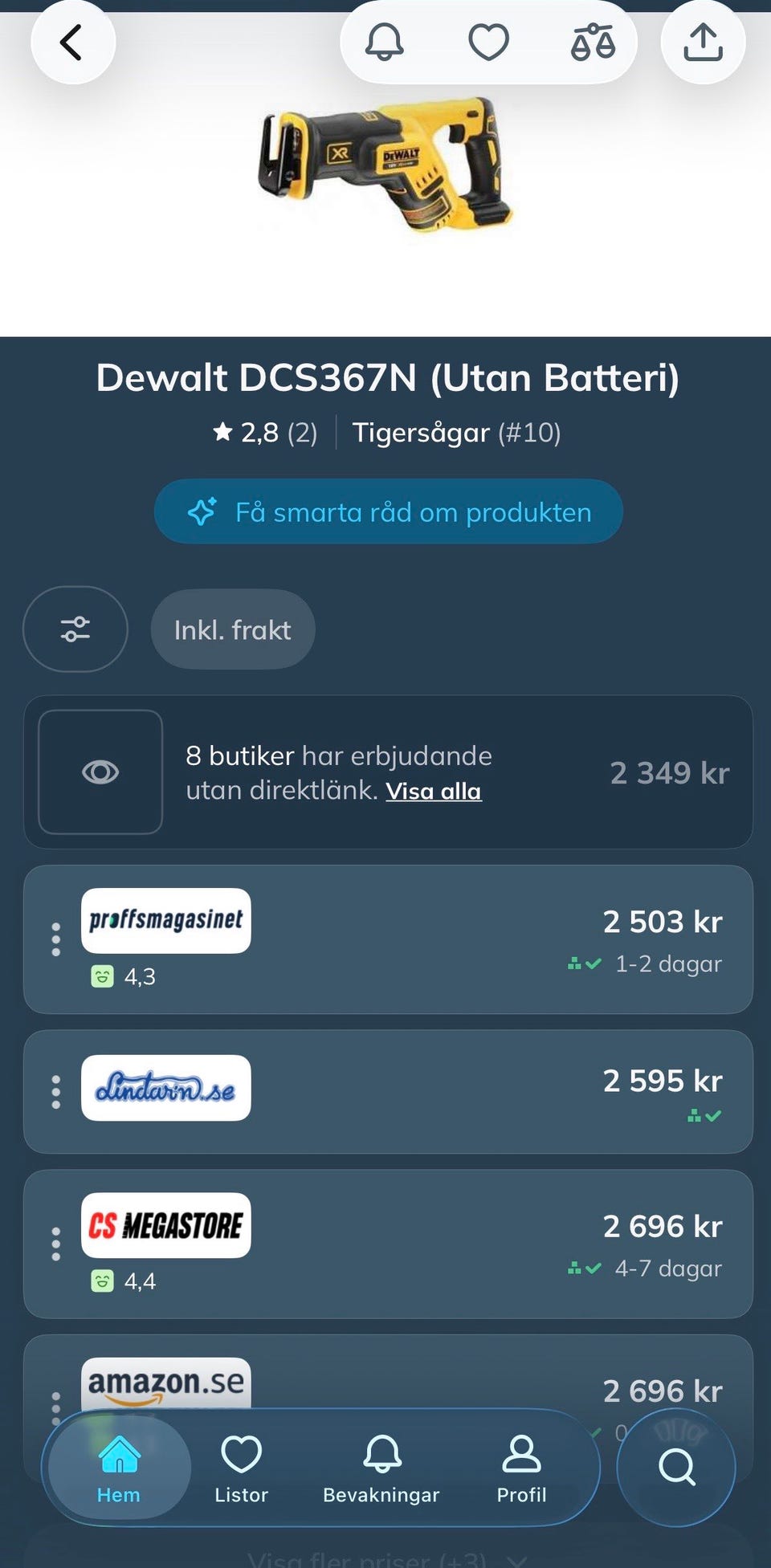Set a price alert with the bell icon
This screenshot has width=771, height=1568.
pos(385,42)
